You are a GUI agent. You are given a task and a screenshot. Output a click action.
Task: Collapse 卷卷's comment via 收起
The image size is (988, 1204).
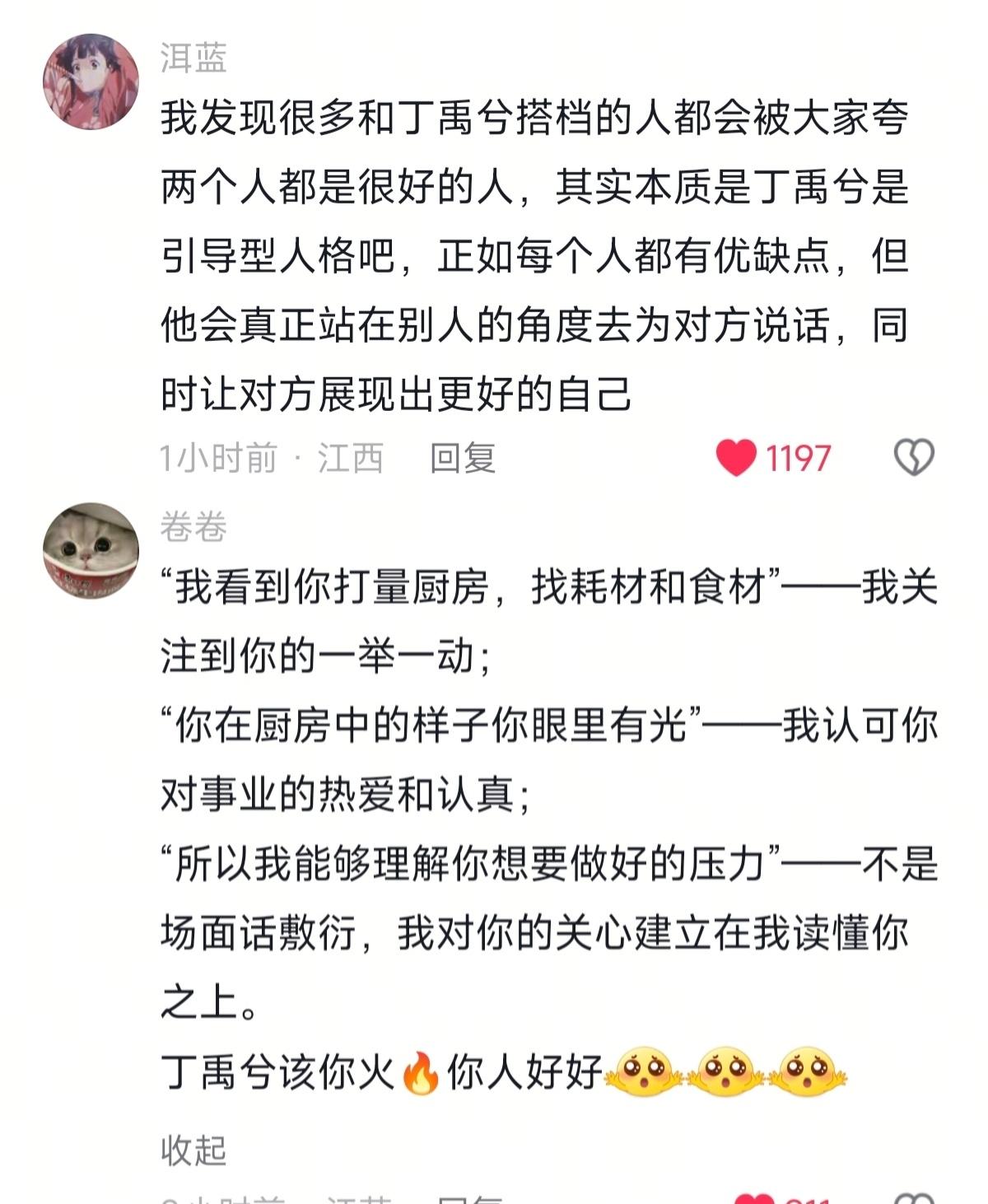tap(193, 1150)
